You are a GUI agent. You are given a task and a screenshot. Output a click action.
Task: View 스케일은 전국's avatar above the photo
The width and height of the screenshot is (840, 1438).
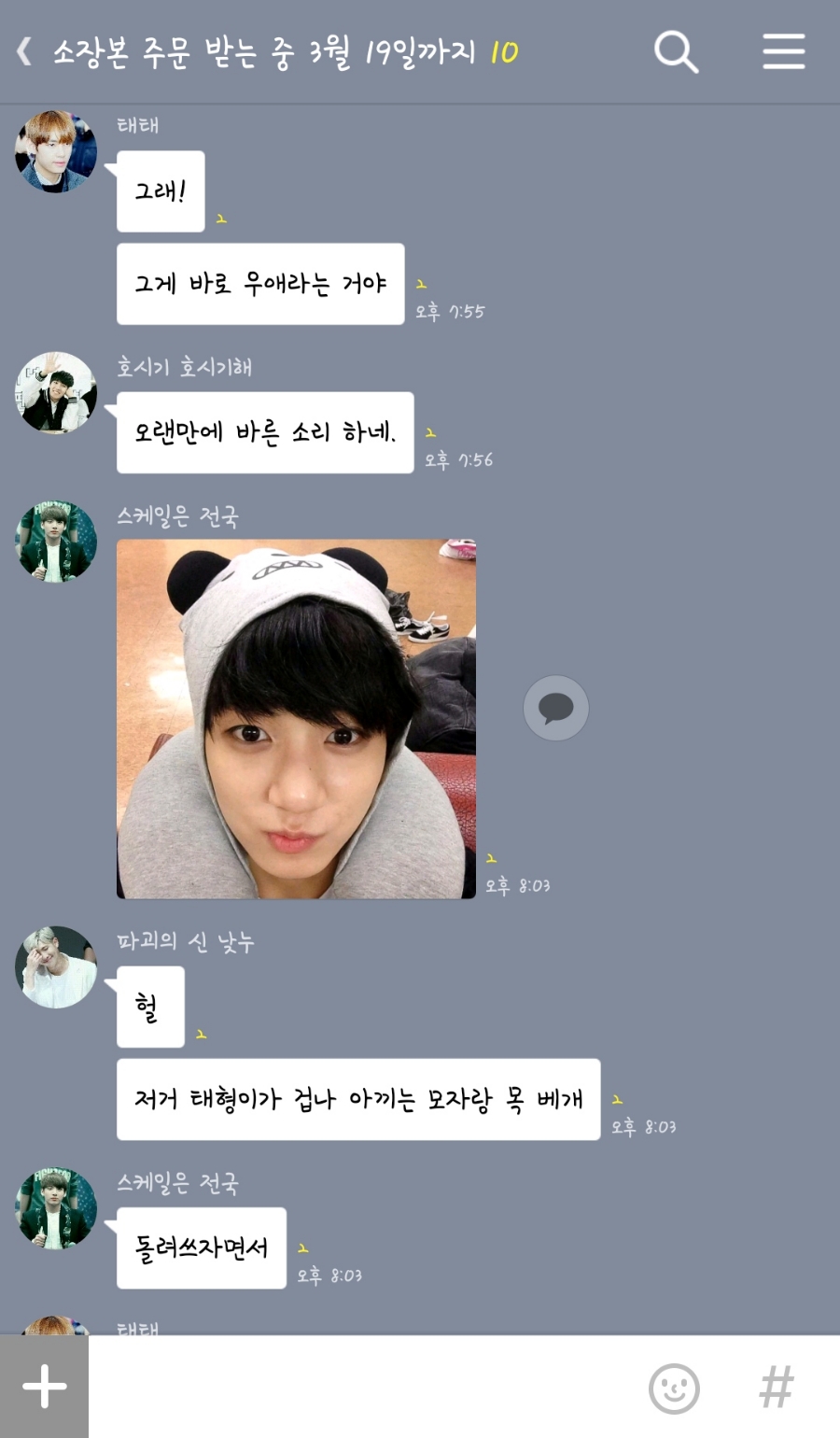click(x=56, y=542)
